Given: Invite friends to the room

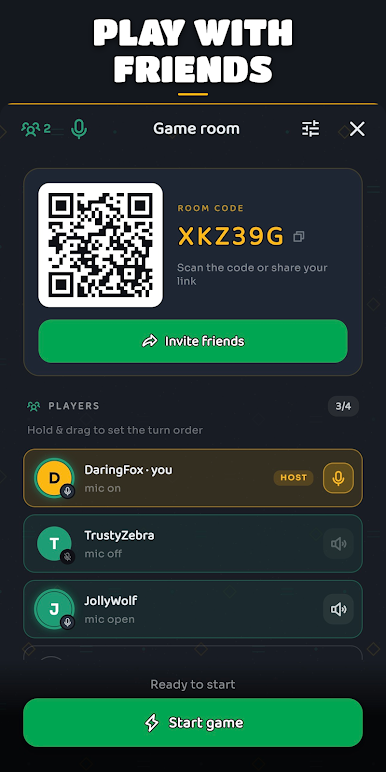Looking at the screenshot, I should (193, 341).
